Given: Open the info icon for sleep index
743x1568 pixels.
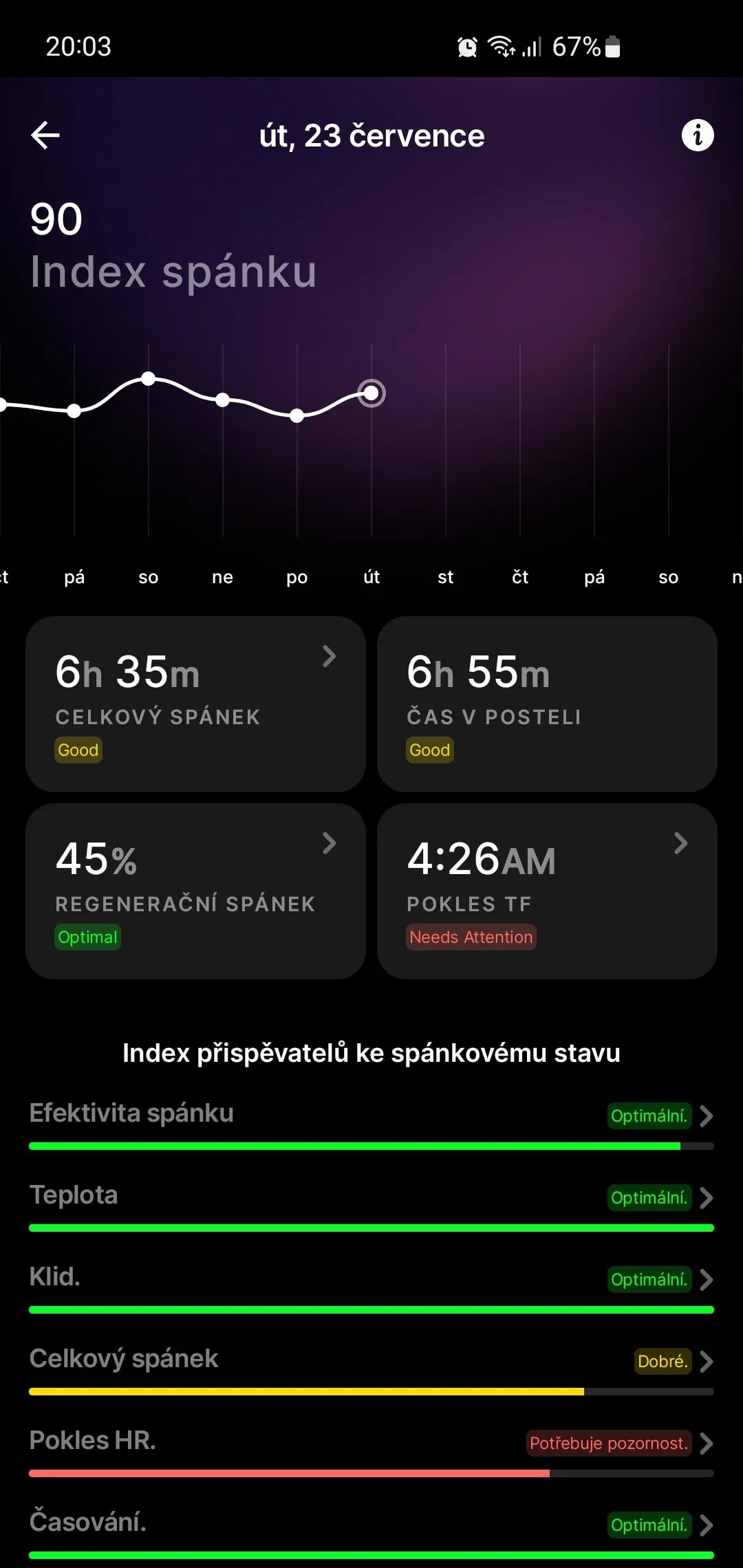Looking at the screenshot, I should point(697,135).
